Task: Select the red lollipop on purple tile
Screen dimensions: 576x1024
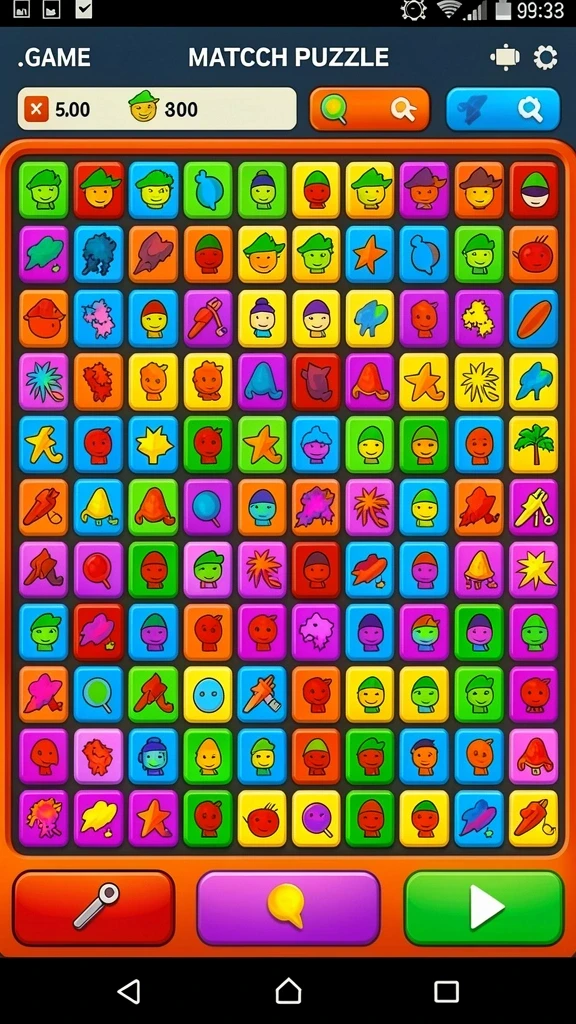Action: click(x=98, y=569)
